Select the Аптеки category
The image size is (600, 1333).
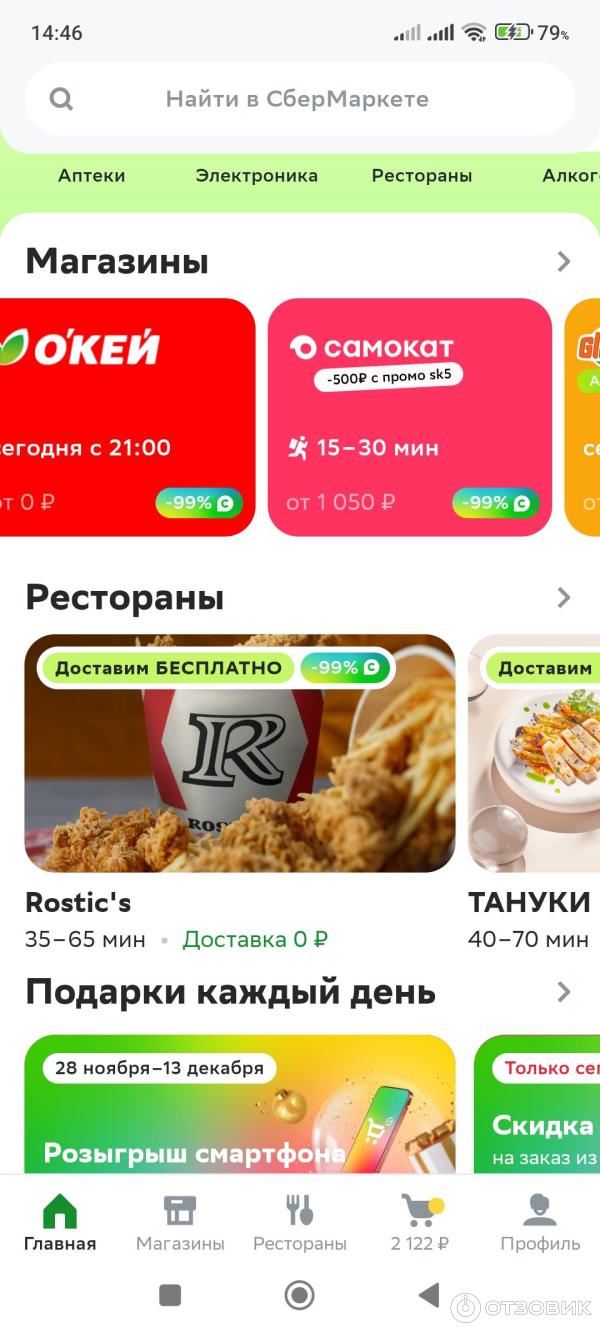(x=92, y=176)
